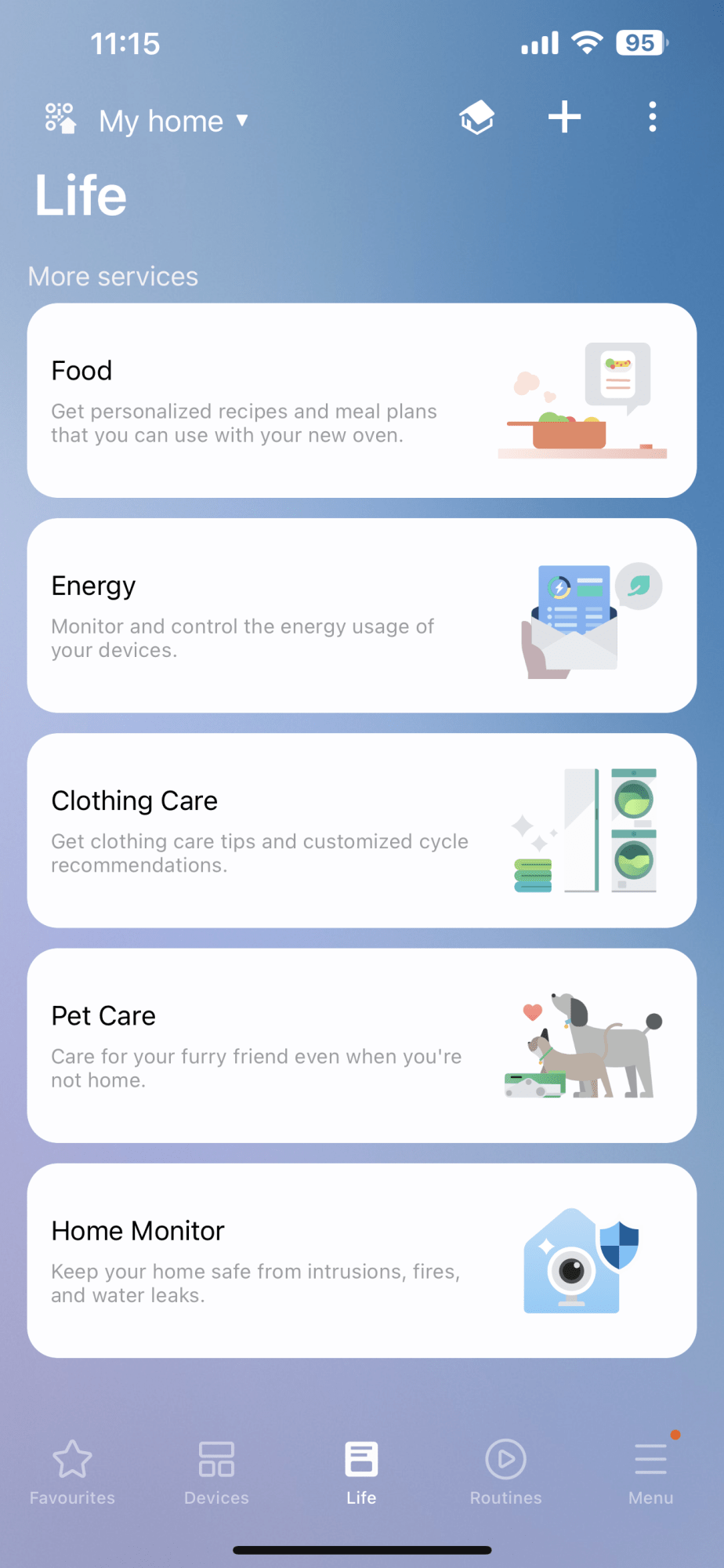The width and height of the screenshot is (724, 1568).
Task: Add a new device with plus icon
Action: (x=564, y=118)
